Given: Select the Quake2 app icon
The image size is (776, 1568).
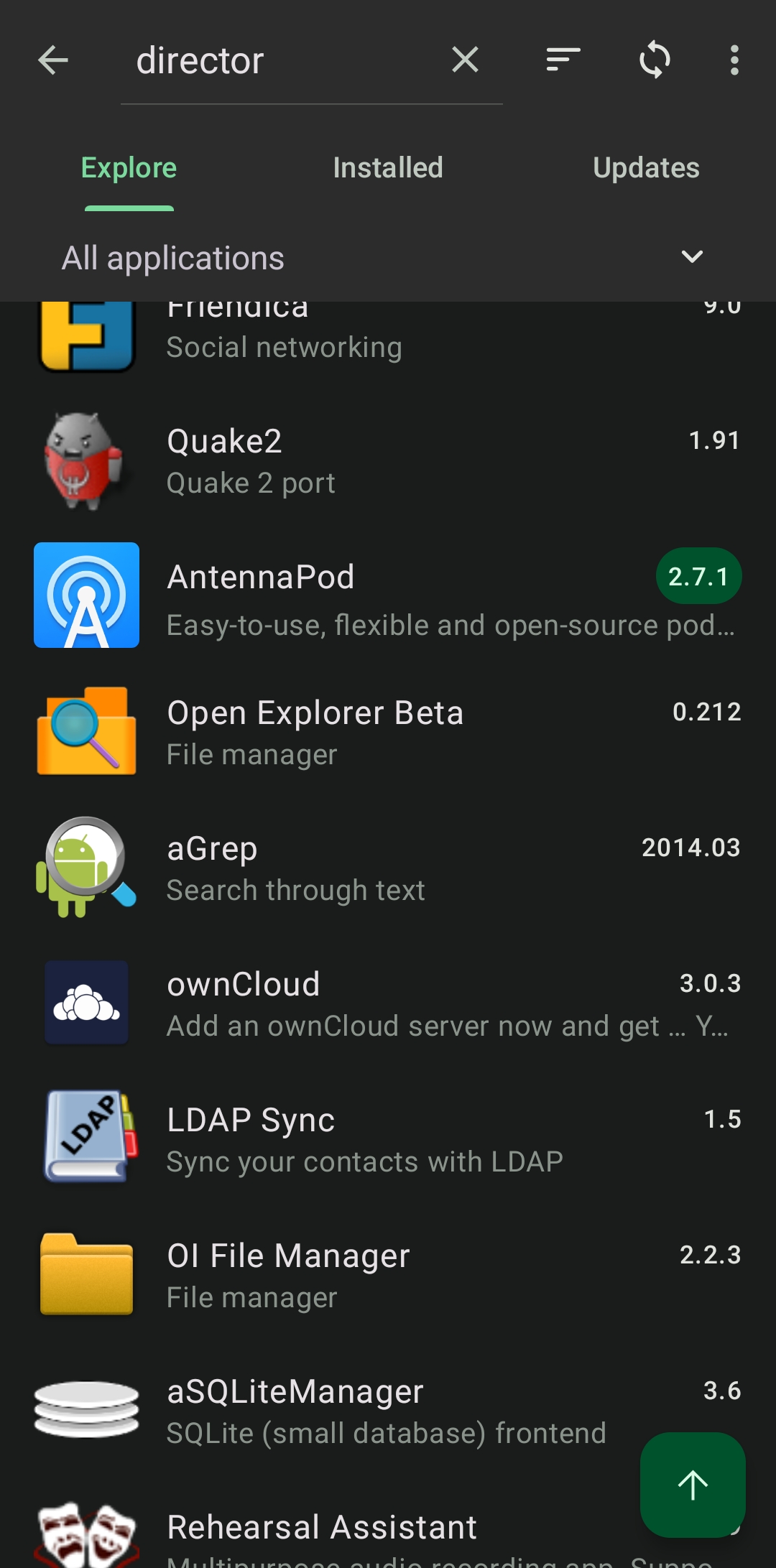Looking at the screenshot, I should tap(86, 460).
